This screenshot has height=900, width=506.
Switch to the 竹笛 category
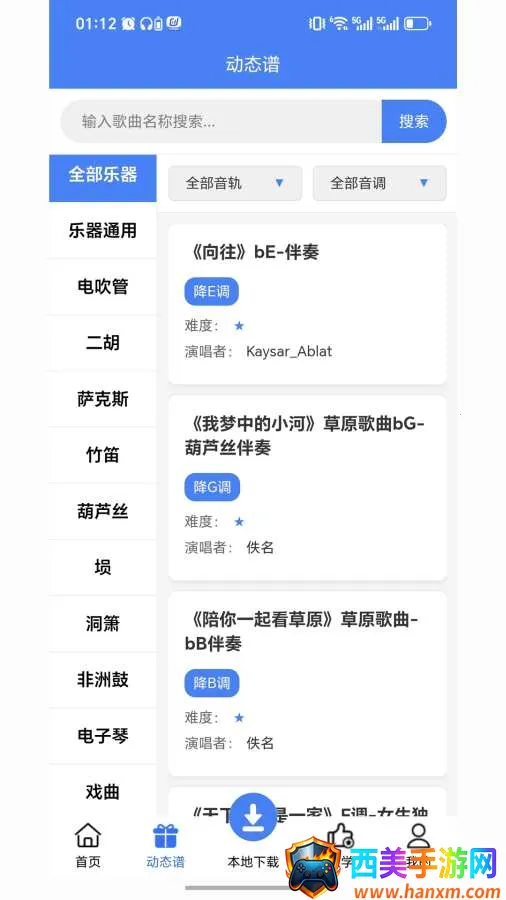pos(103,455)
